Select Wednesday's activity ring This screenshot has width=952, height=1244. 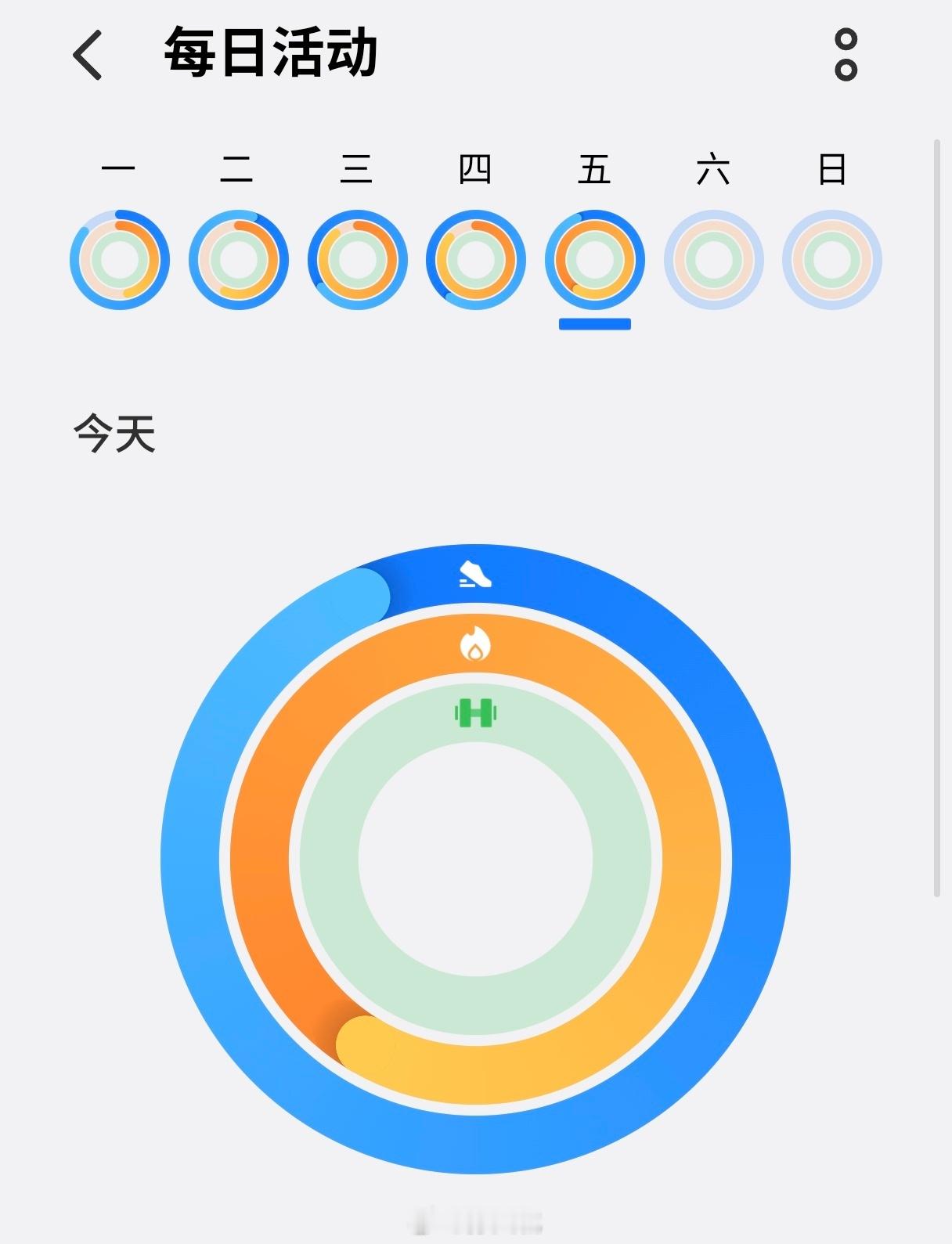click(x=356, y=259)
